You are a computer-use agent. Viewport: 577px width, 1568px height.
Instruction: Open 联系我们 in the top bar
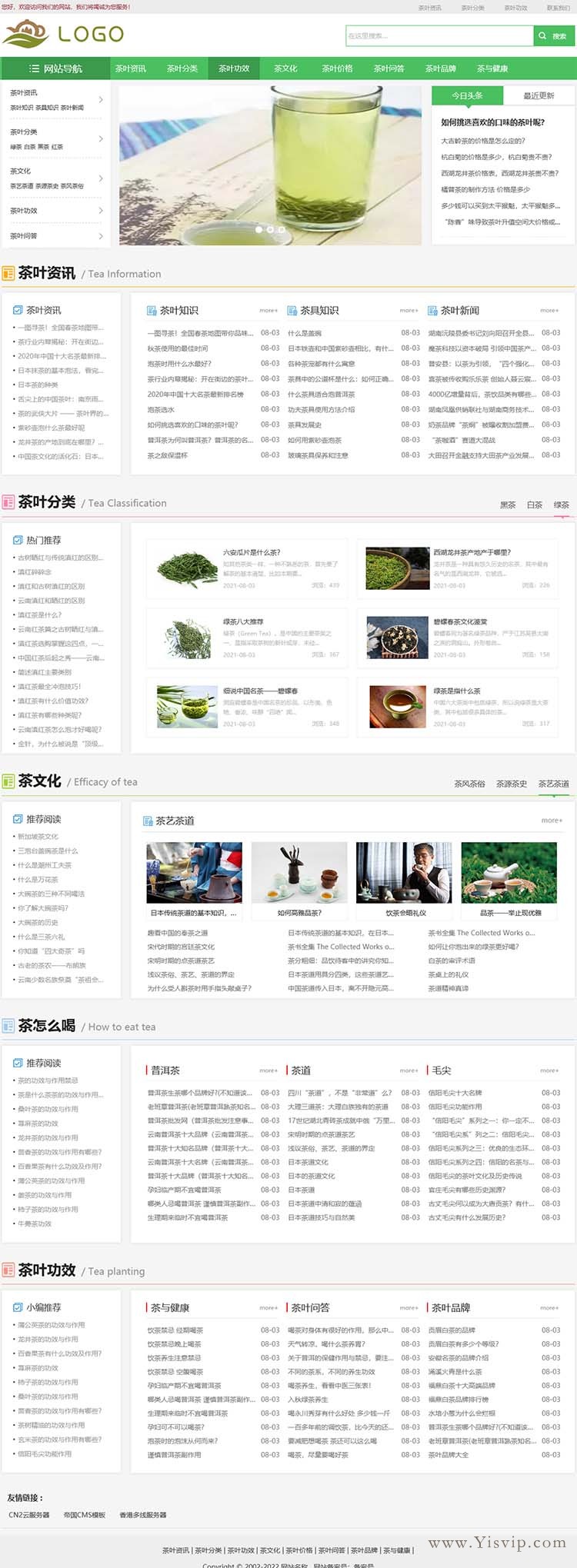558,8
